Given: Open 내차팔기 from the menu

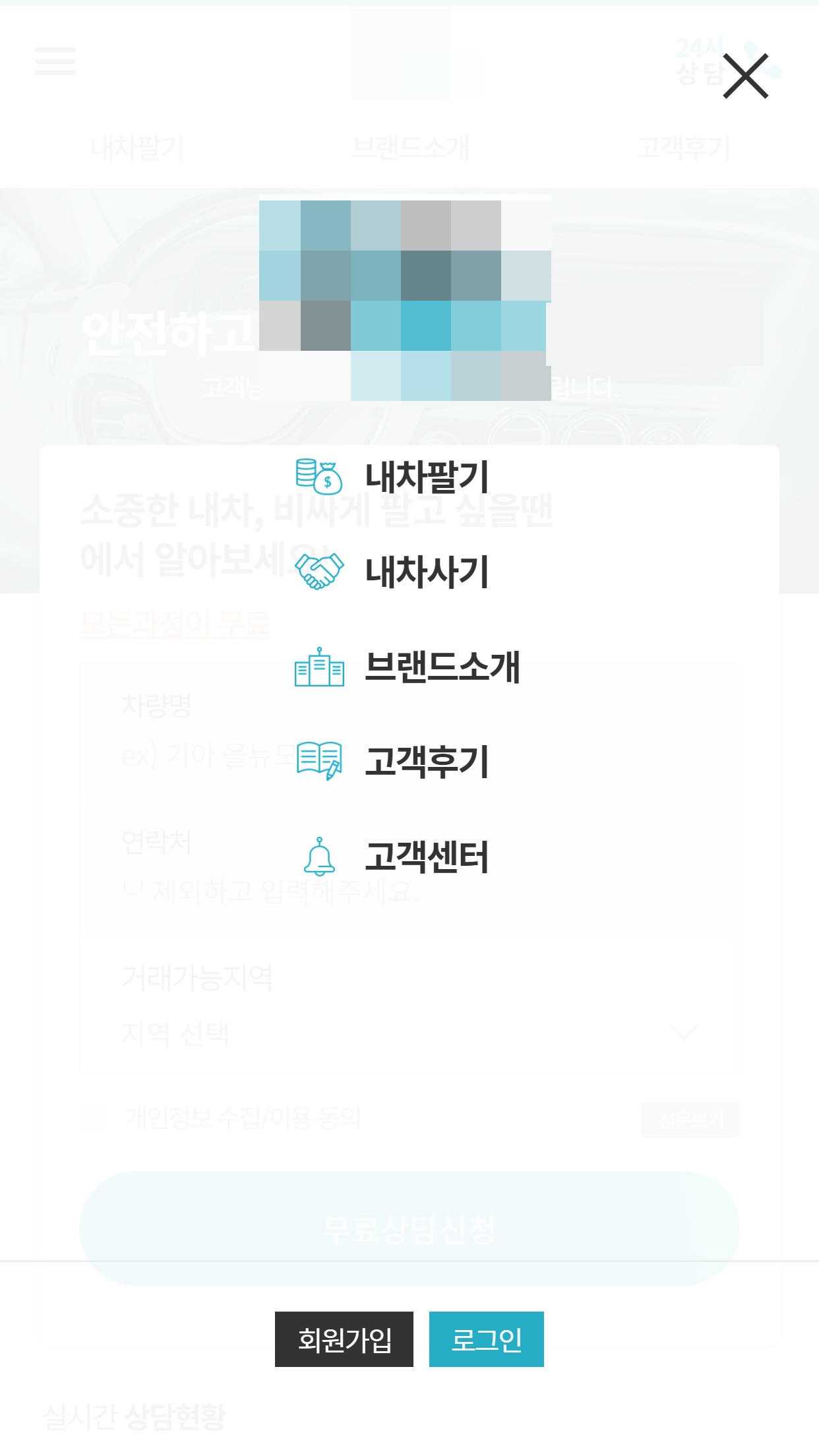Looking at the screenshot, I should click(x=426, y=477).
